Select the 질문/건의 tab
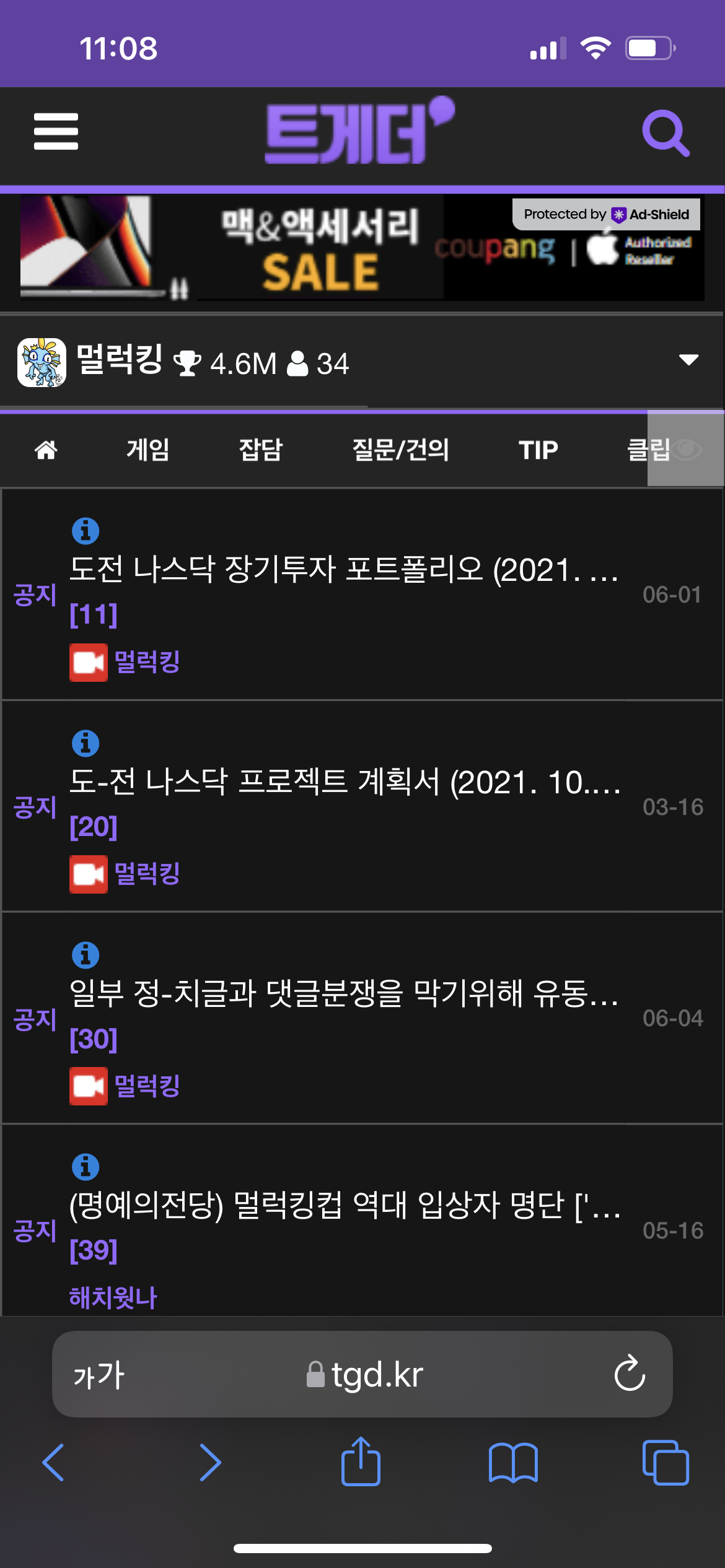The height and width of the screenshot is (1568, 725). tap(400, 450)
